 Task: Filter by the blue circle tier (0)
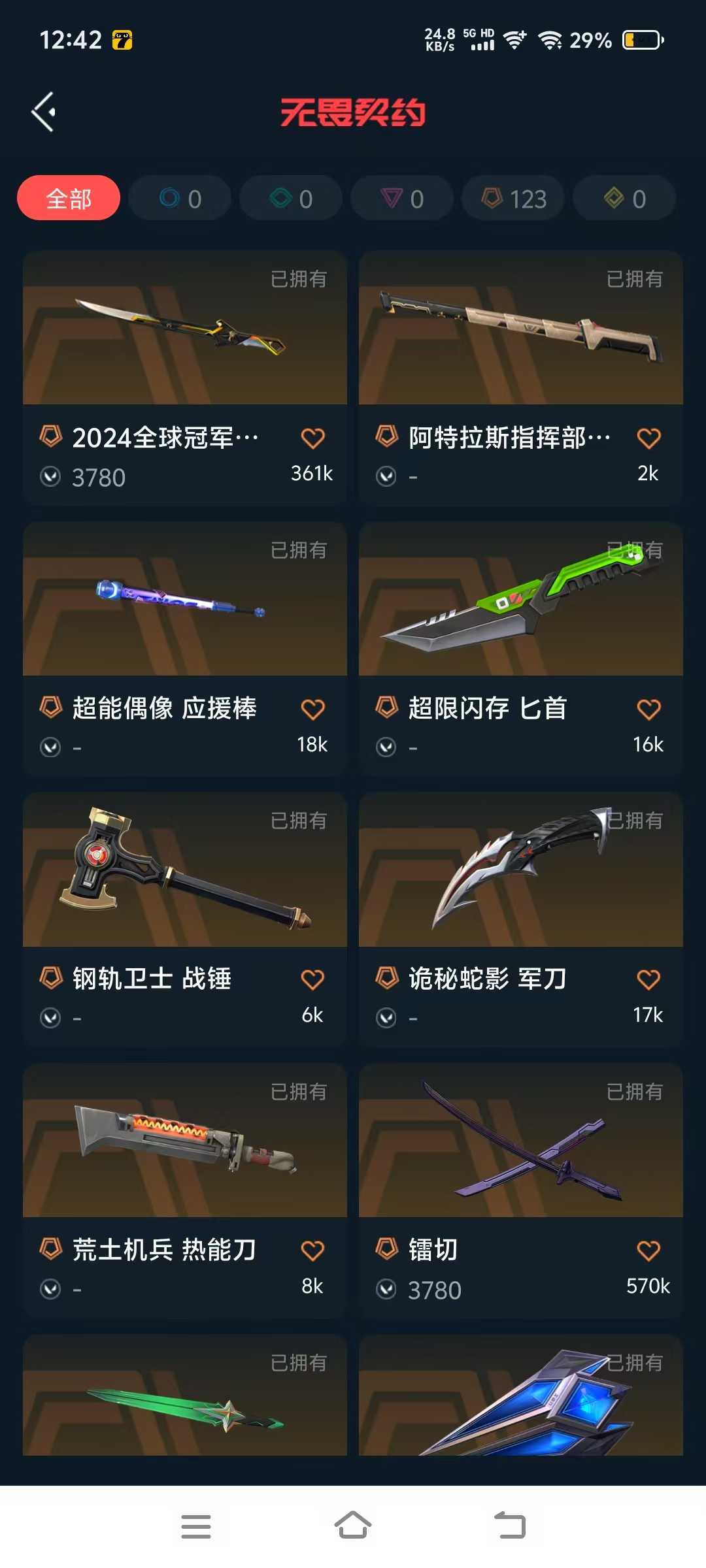[x=180, y=198]
